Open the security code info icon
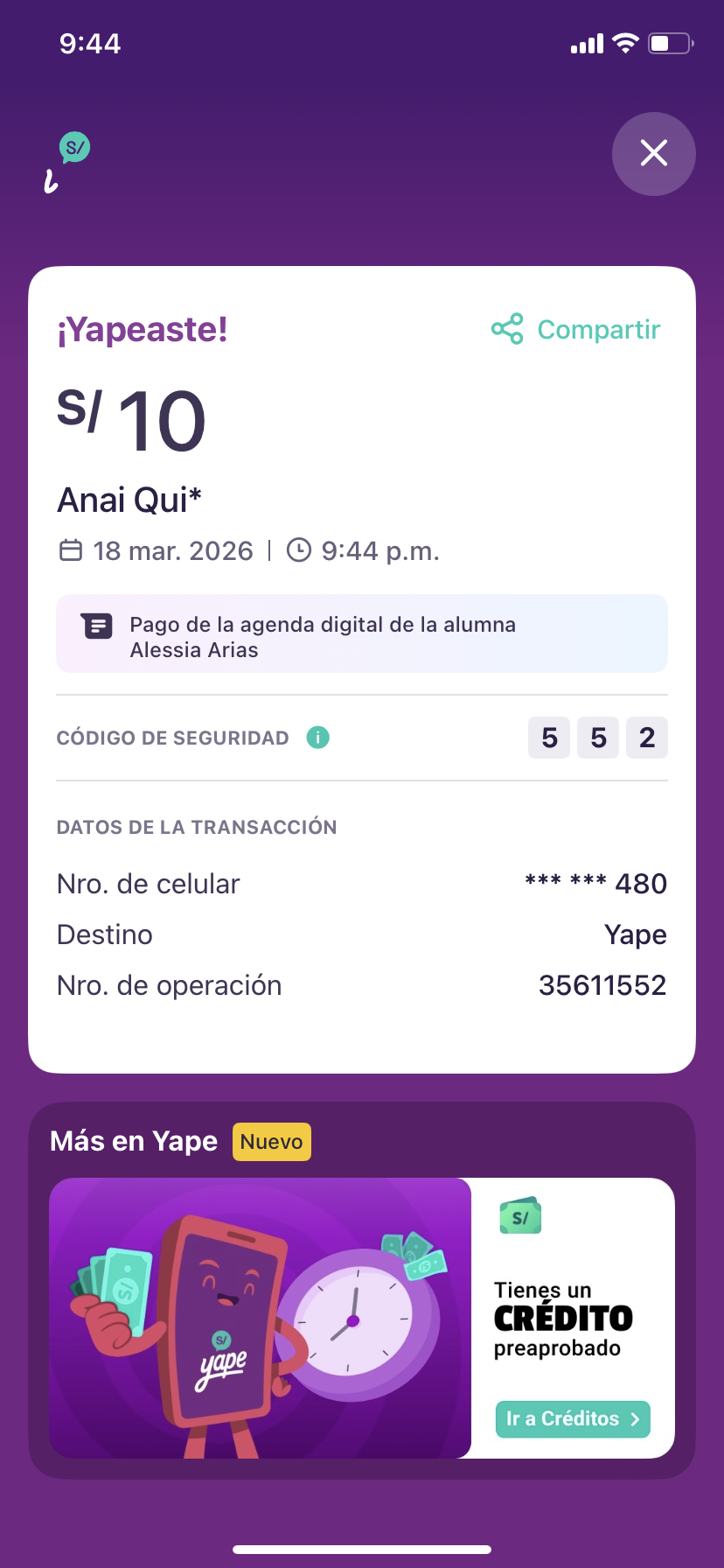Screen dimensions: 724x1568 tap(318, 738)
